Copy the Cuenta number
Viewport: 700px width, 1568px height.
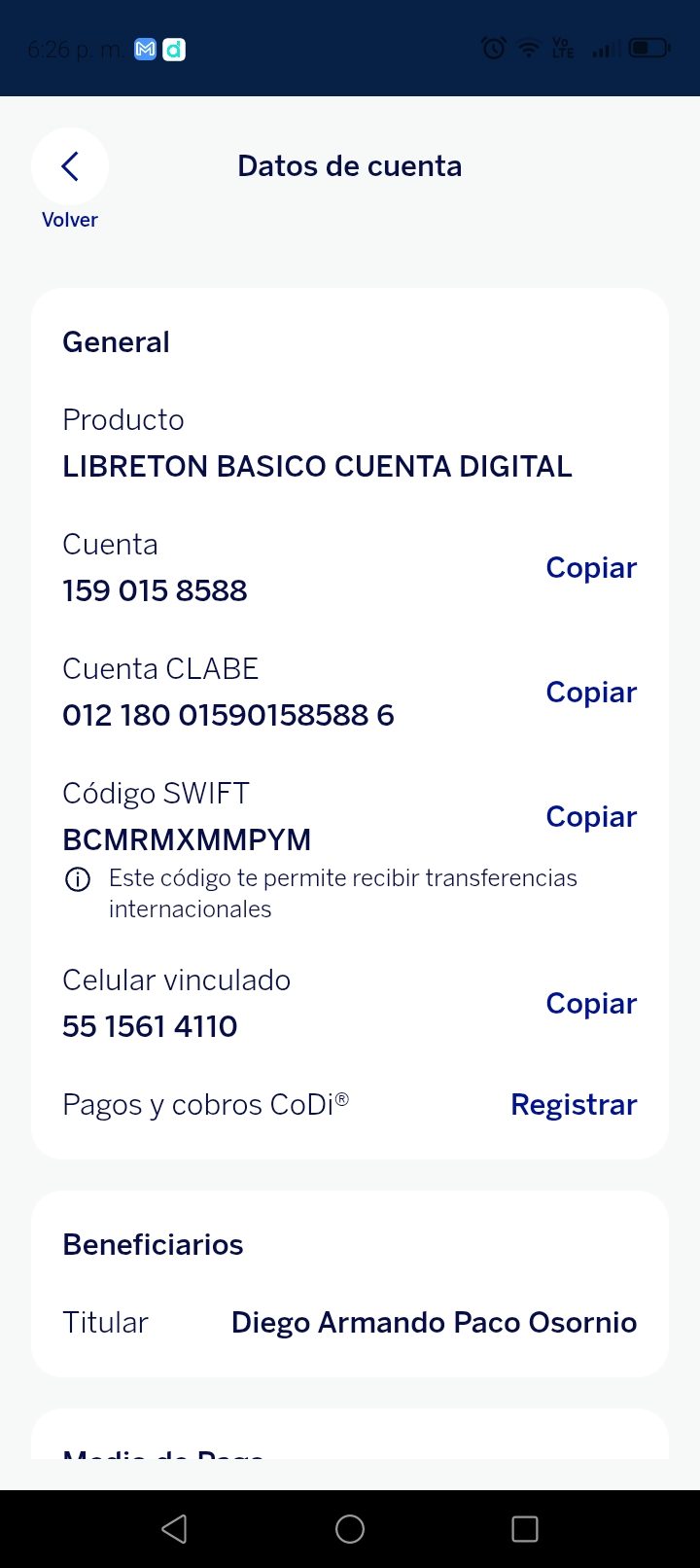(x=591, y=568)
